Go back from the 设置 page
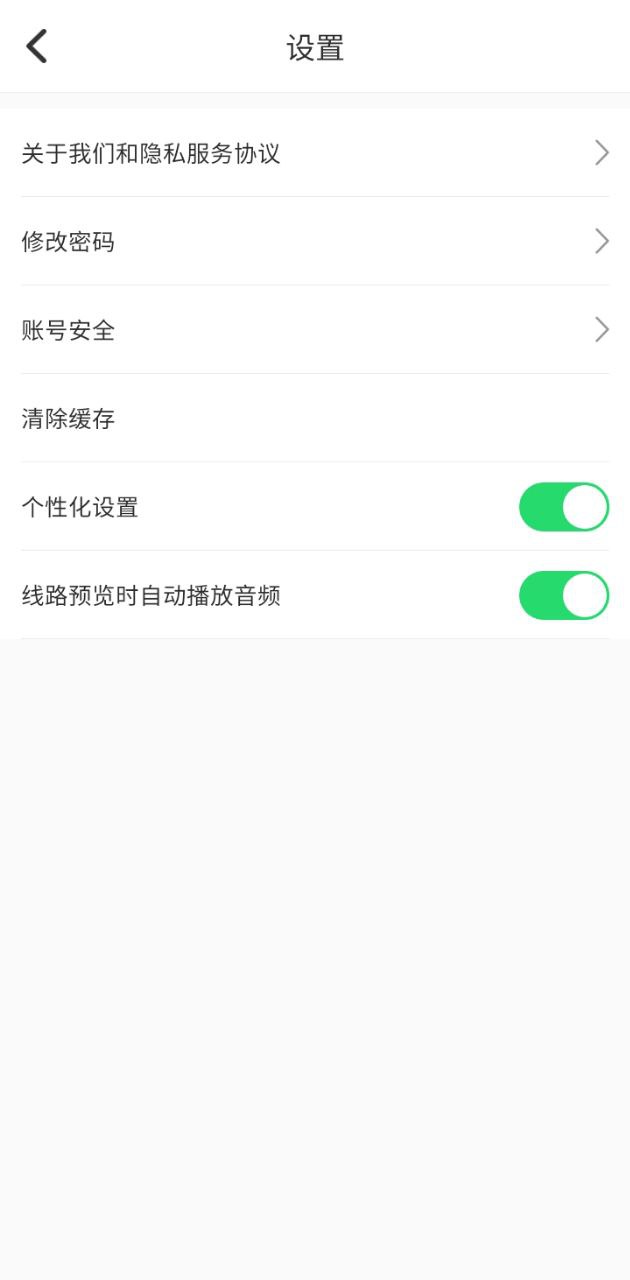The height and width of the screenshot is (1280, 630). (x=37, y=47)
